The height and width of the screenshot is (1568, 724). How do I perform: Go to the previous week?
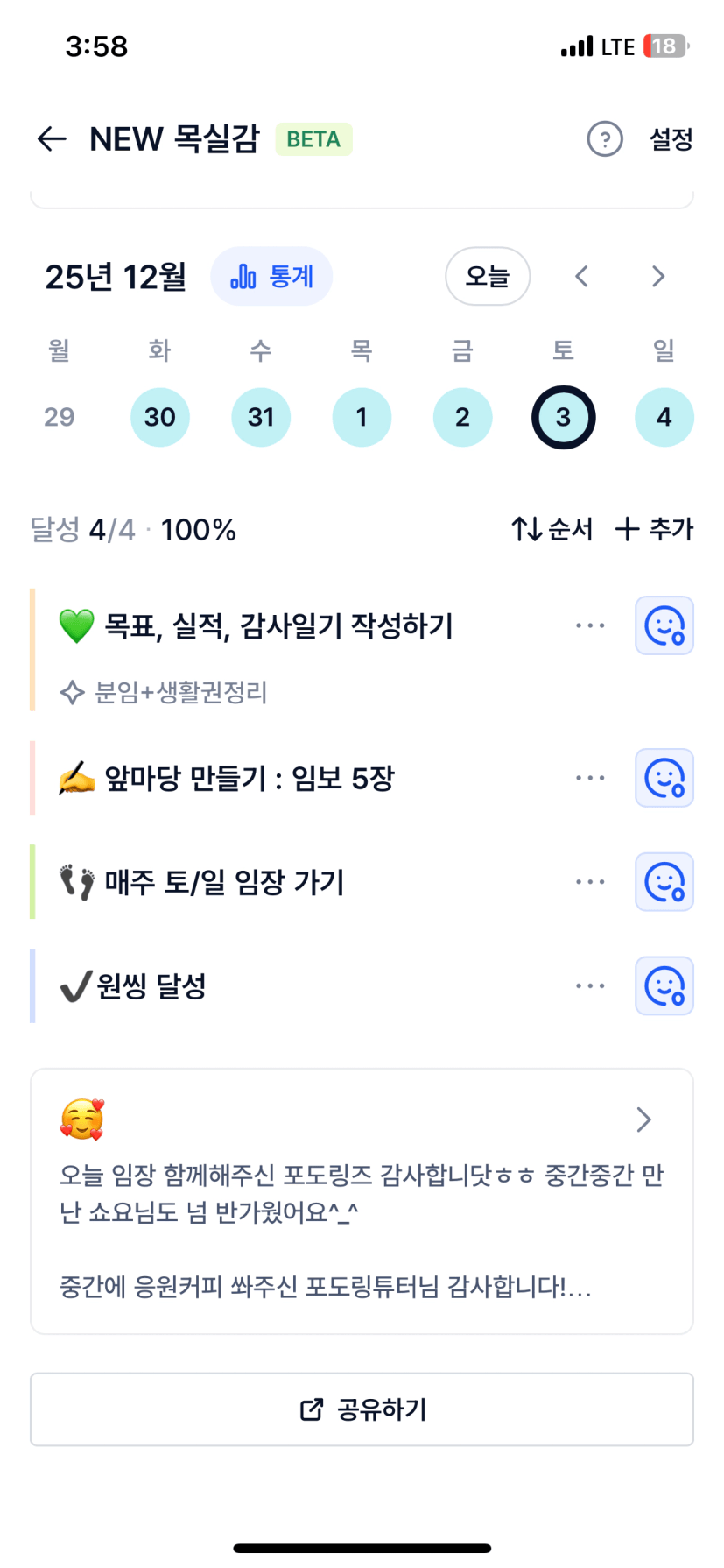[x=581, y=277]
